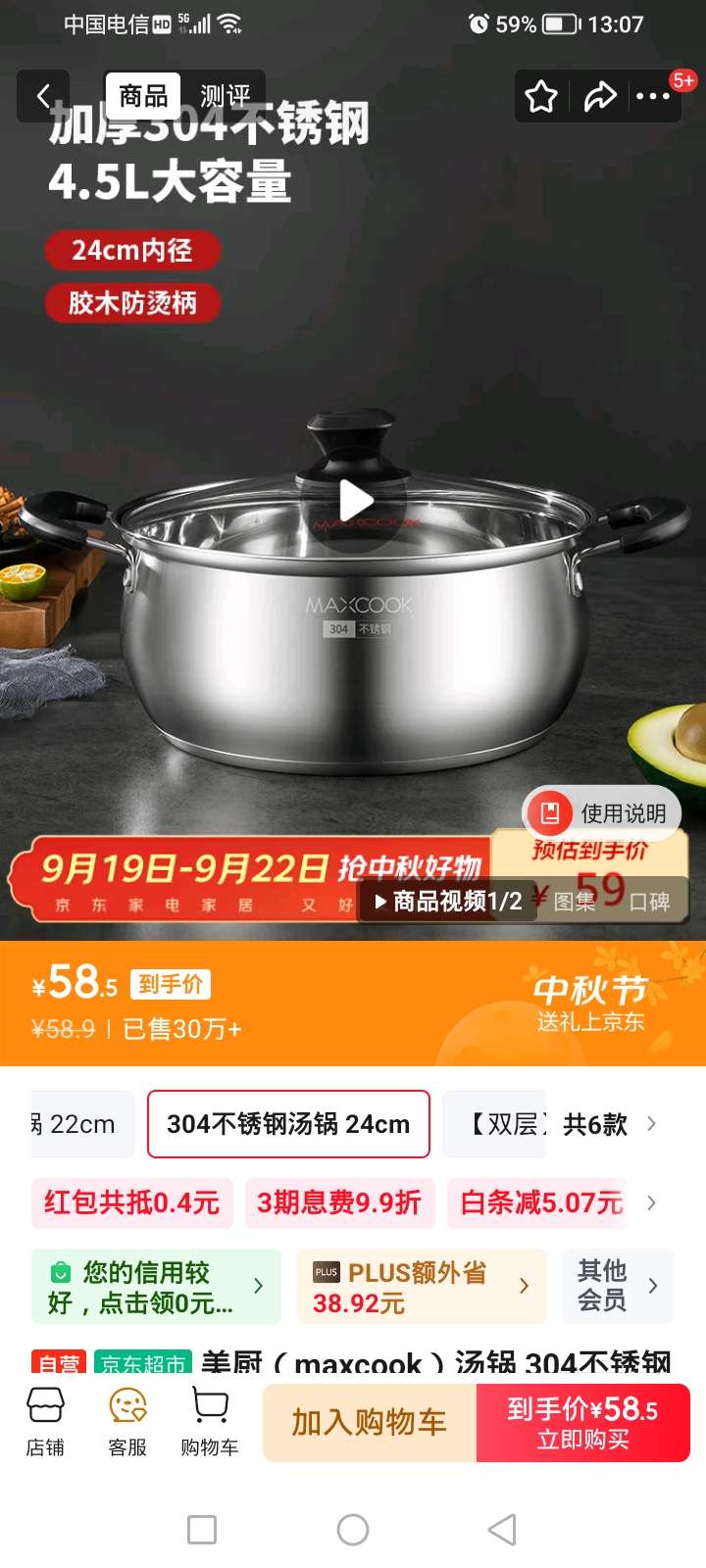Open the three-dot overflow menu
The width and height of the screenshot is (706, 1568).
pos(653,96)
